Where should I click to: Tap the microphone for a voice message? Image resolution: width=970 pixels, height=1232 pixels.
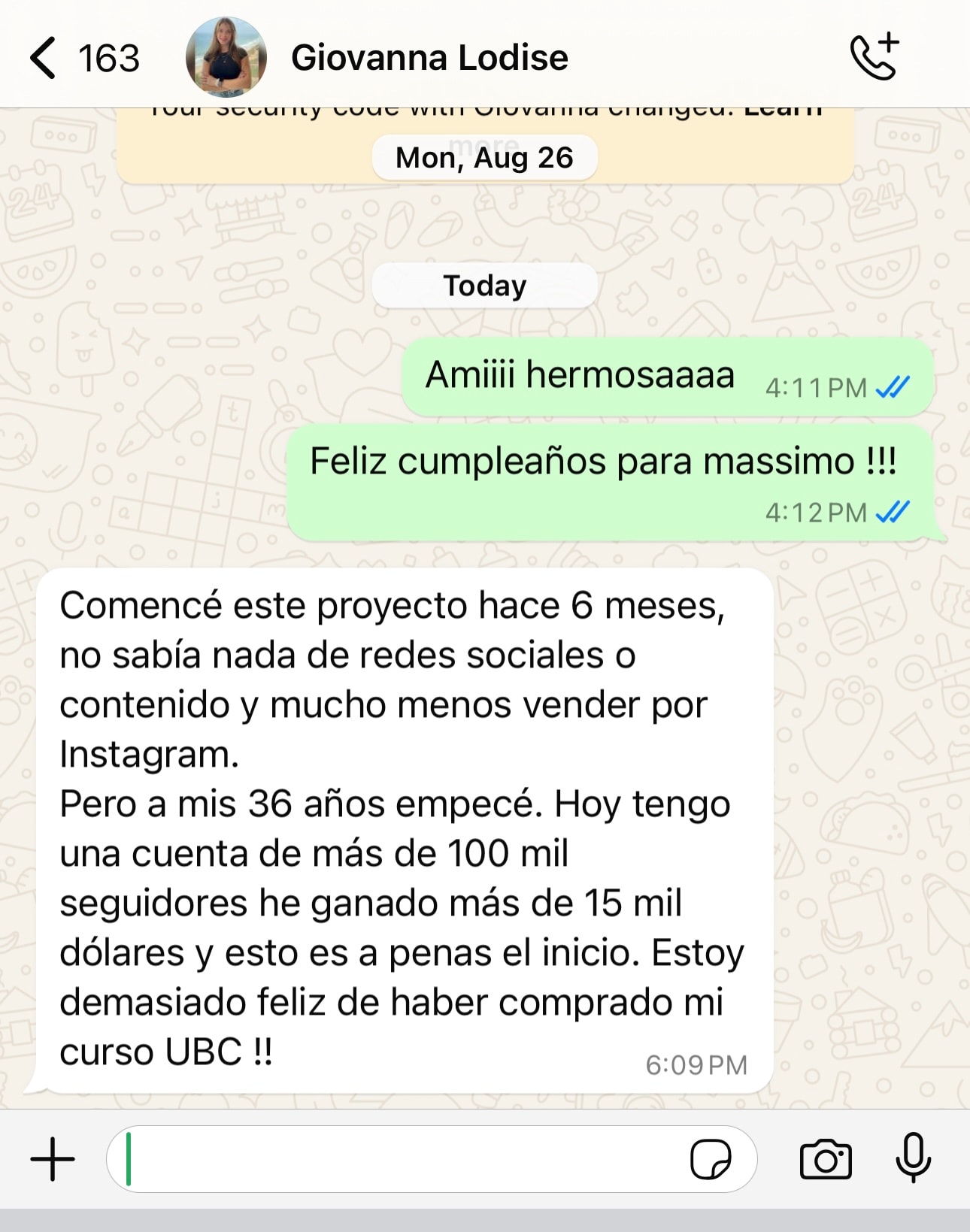click(913, 1158)
